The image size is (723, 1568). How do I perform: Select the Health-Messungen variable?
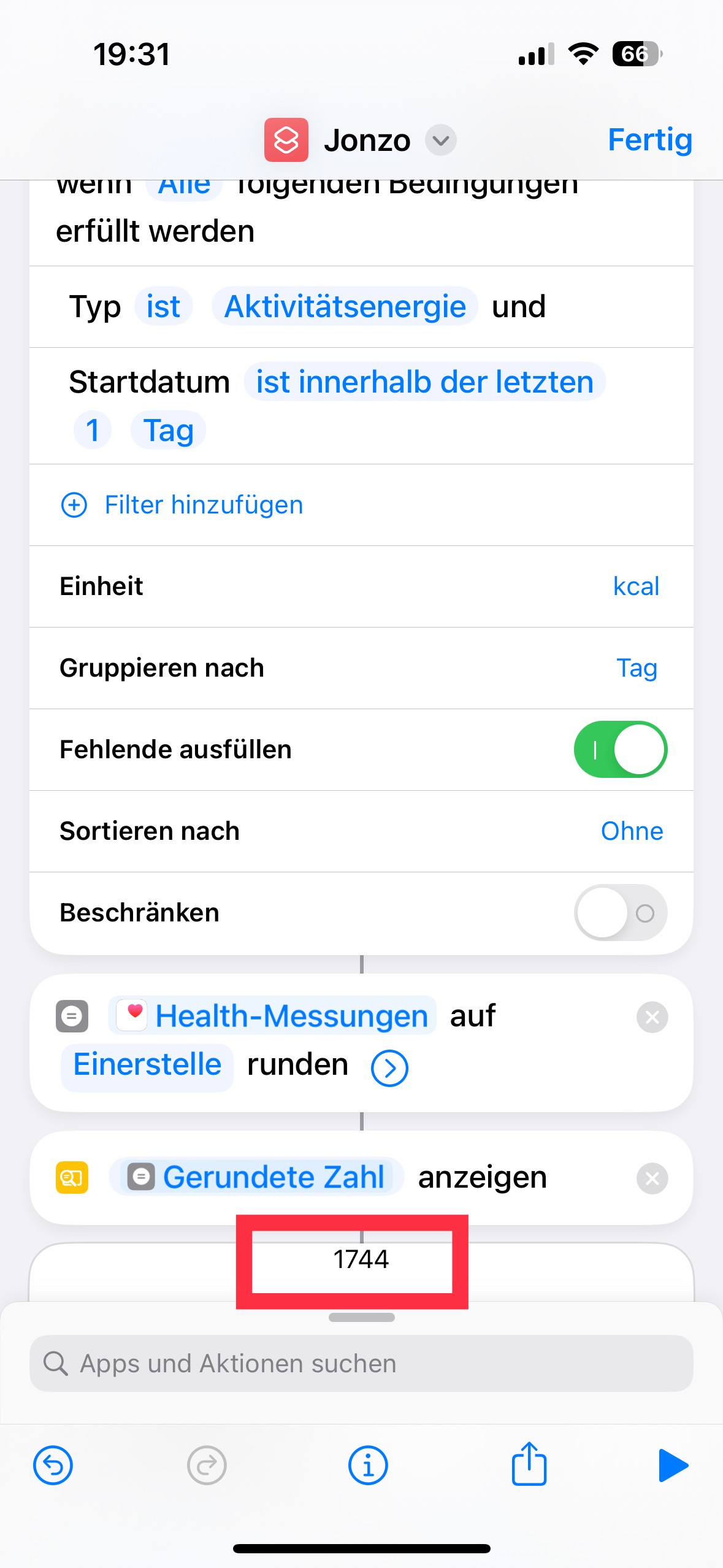pyautogui.click(x=272, y=1016)
